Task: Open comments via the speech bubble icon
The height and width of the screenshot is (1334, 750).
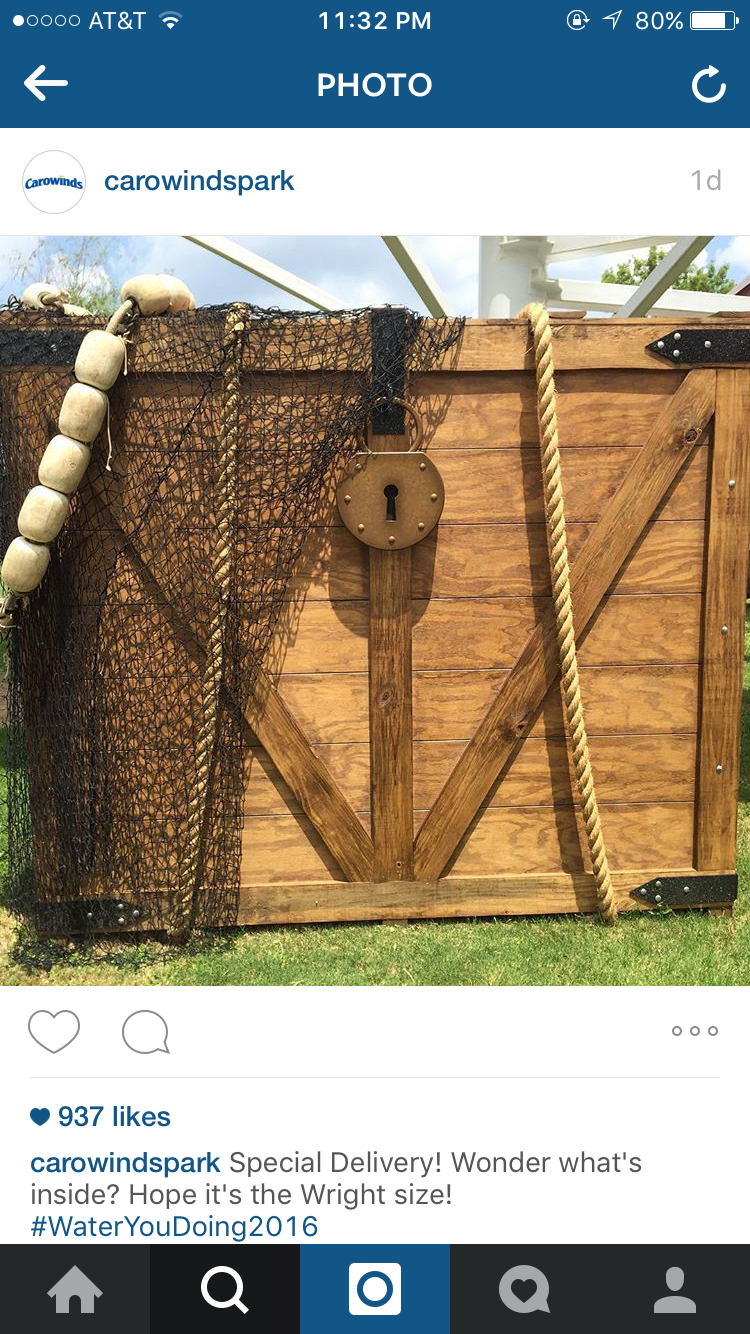Action: [146, 1032]
